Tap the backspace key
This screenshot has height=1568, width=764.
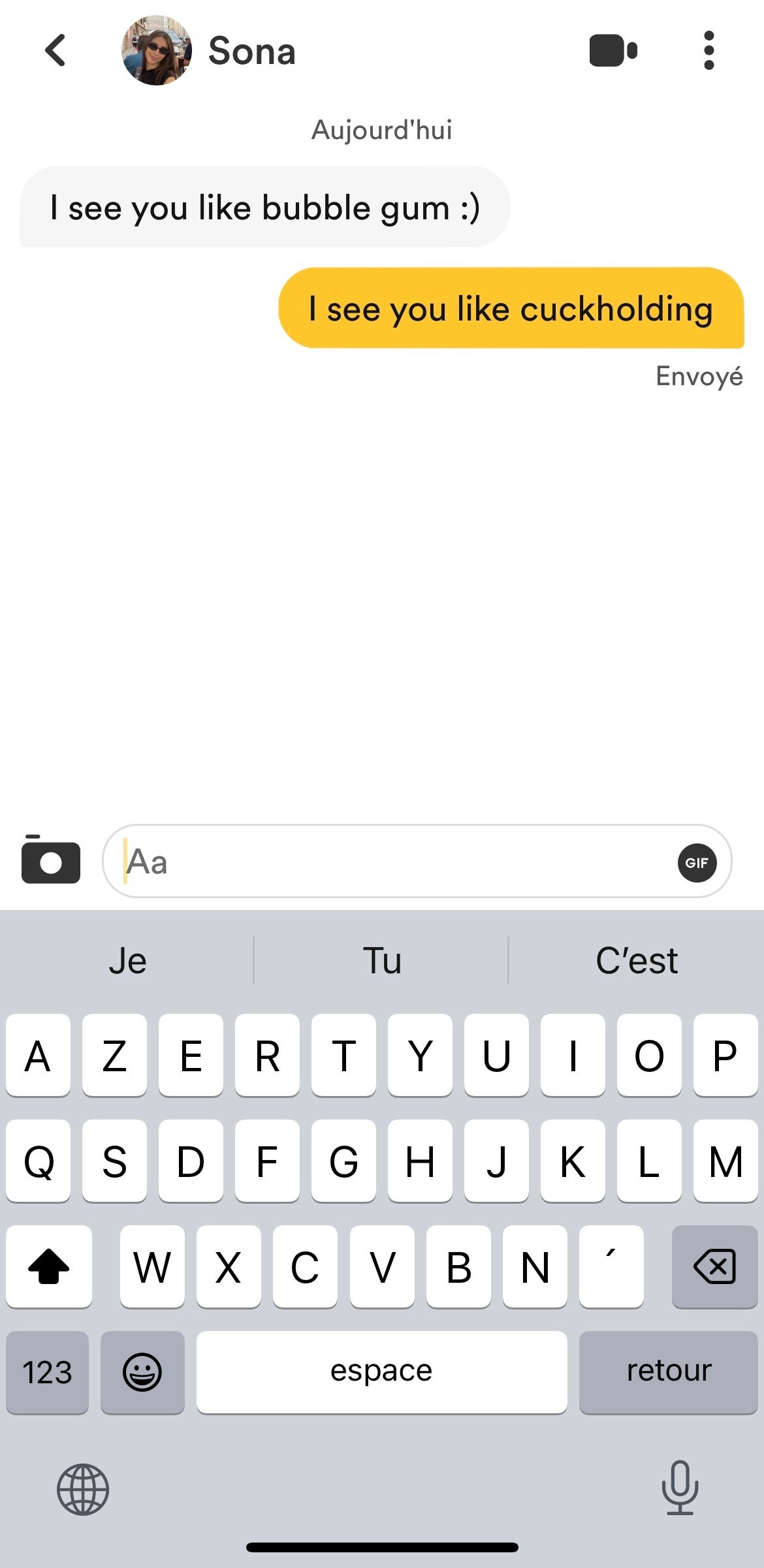pyautogui.click(x=715, y=1266)
